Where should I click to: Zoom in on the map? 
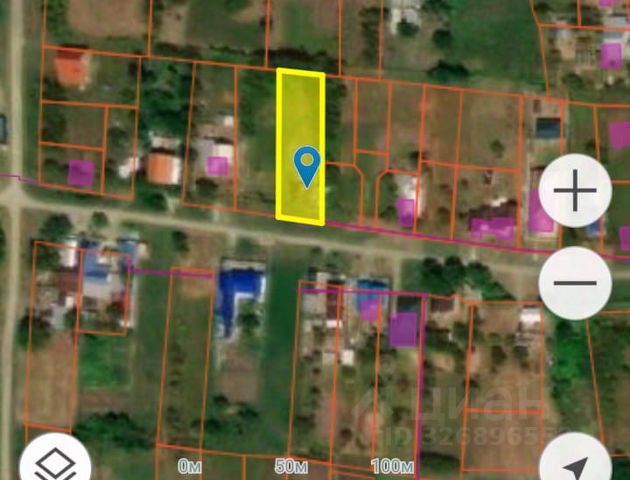point(574,191)
